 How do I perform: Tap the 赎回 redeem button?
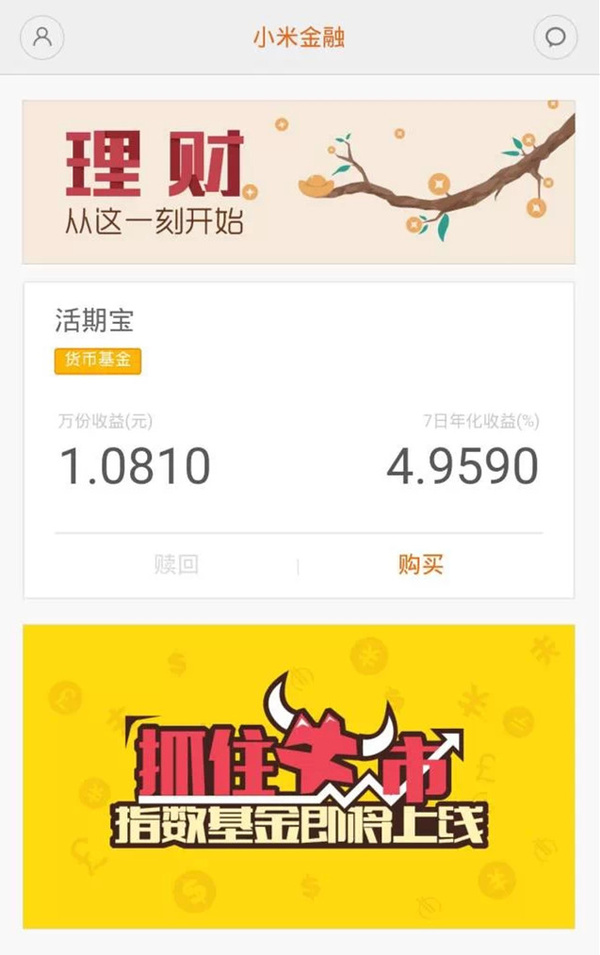click(176, 565)
